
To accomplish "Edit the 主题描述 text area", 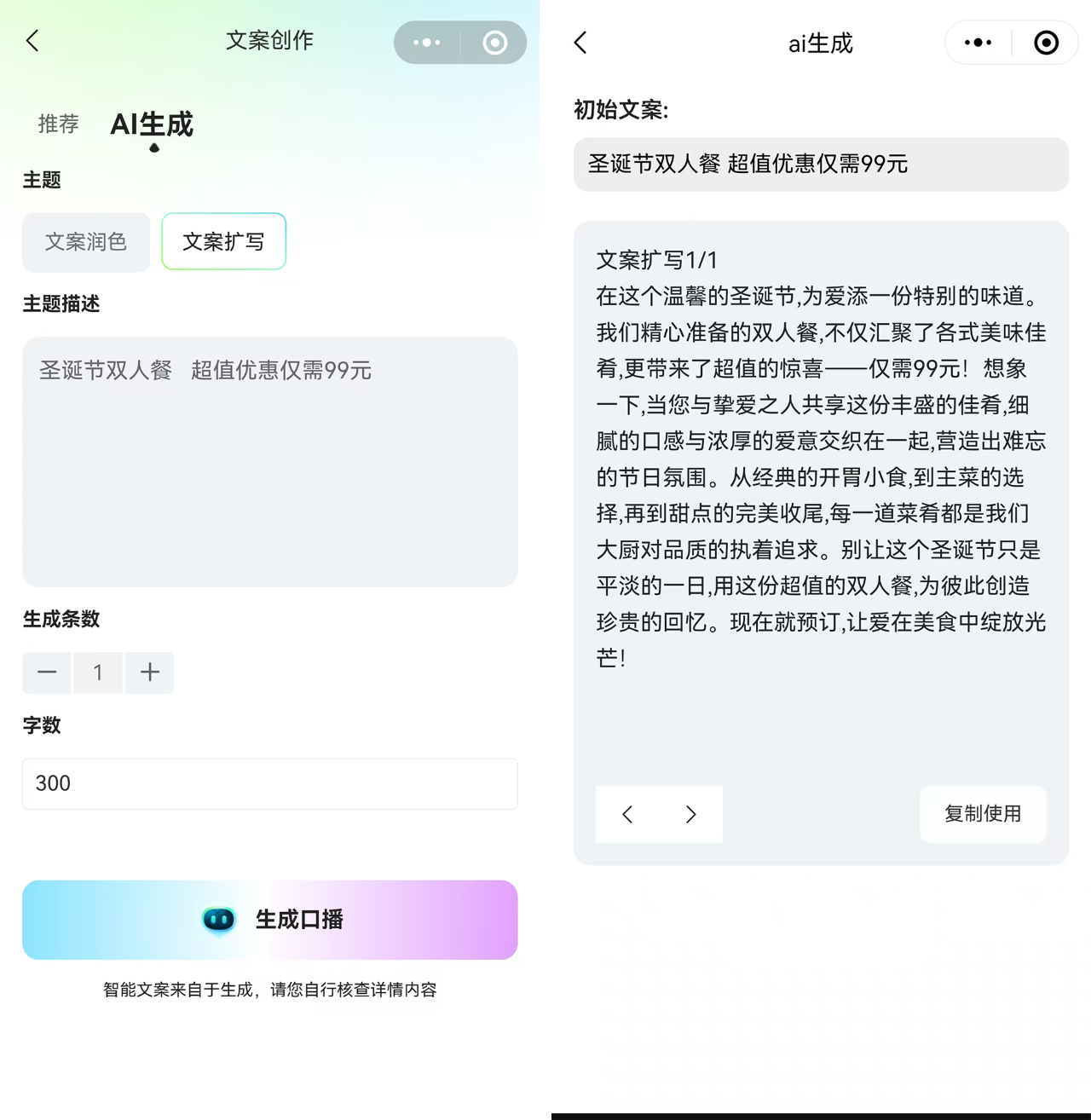I will click(x=269, y=461).
